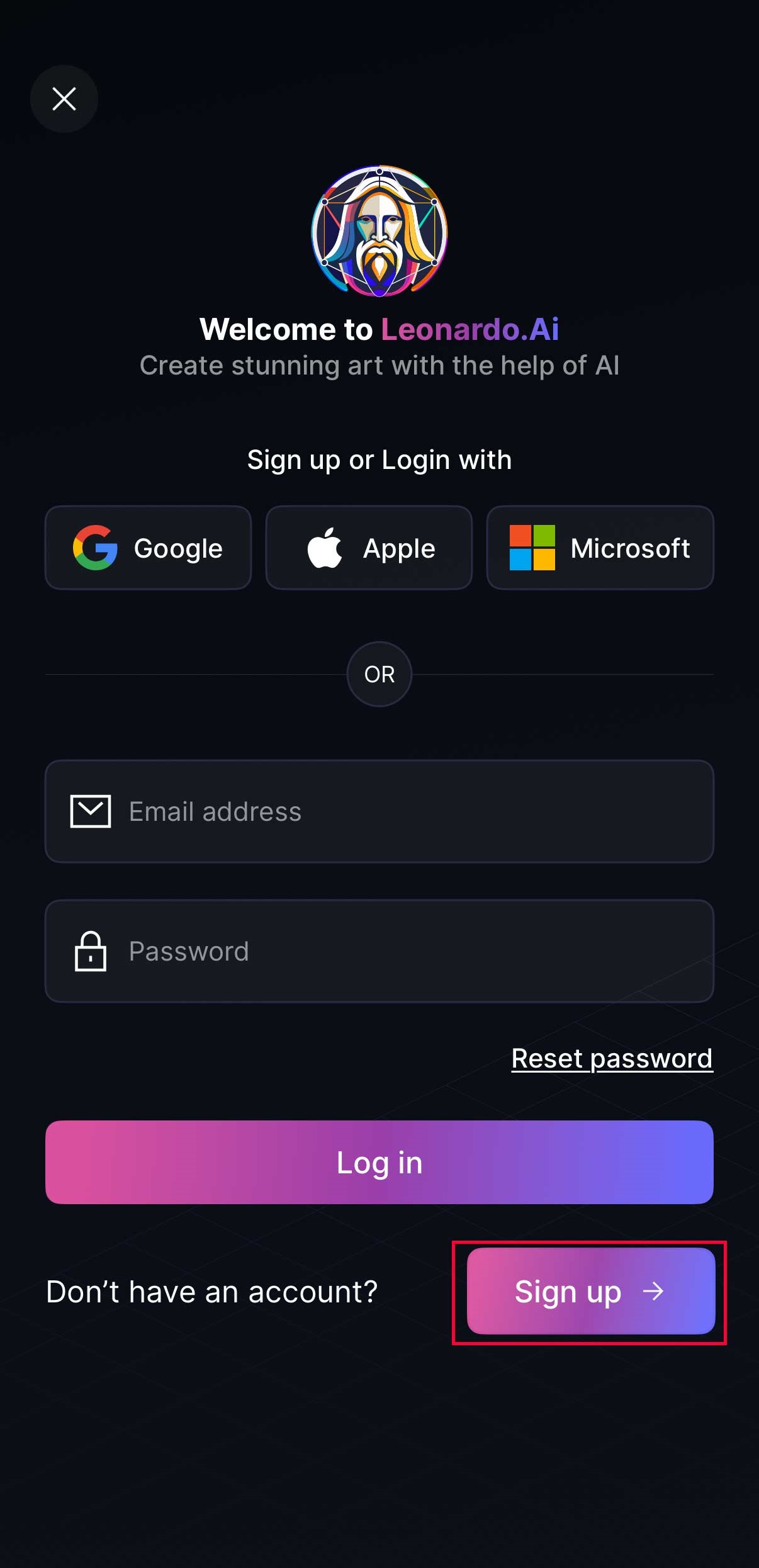The height and width of the screenshot is (1568, 759).
Task: Tap the Log in button
Action: pos(379,1162)
